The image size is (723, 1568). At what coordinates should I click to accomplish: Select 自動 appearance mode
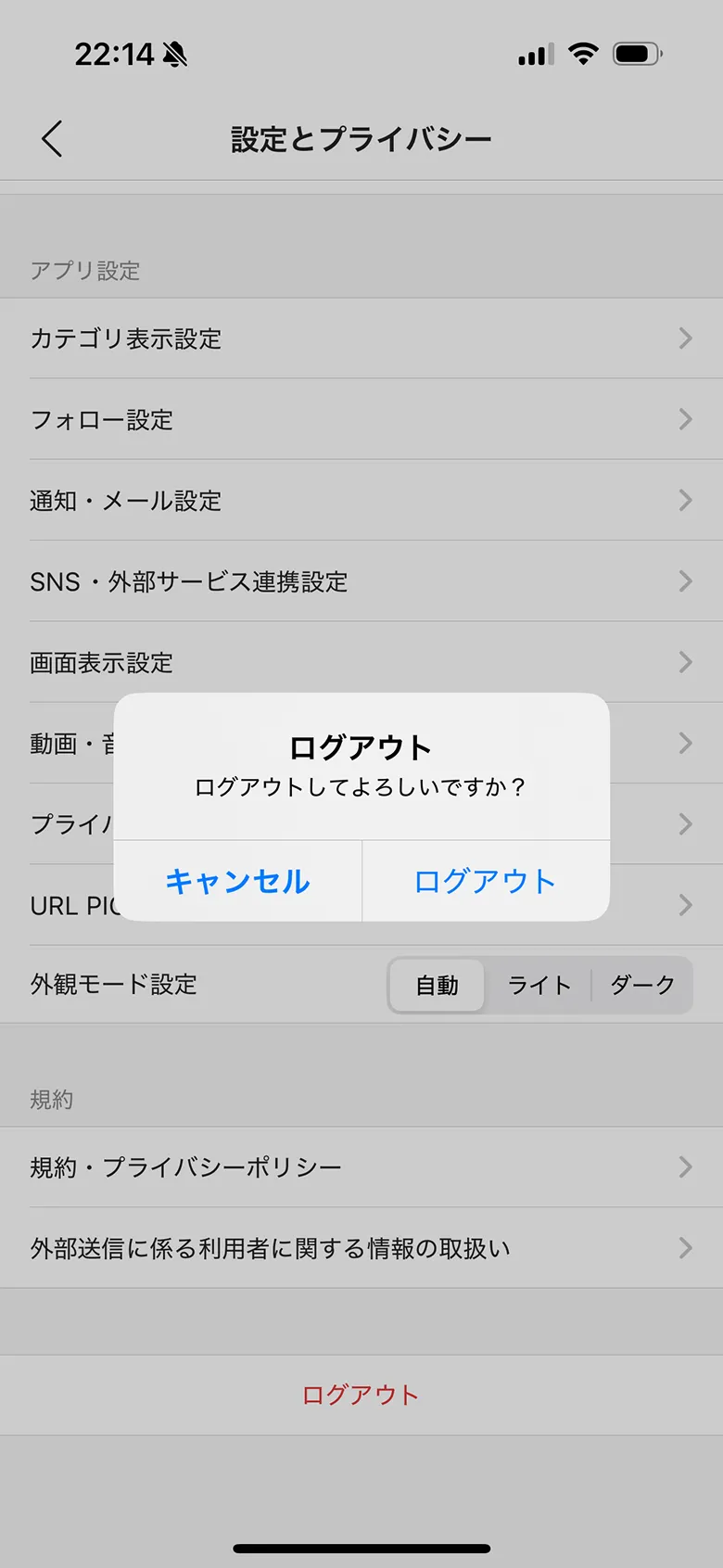pyautogui.click(x=436, y=986)
